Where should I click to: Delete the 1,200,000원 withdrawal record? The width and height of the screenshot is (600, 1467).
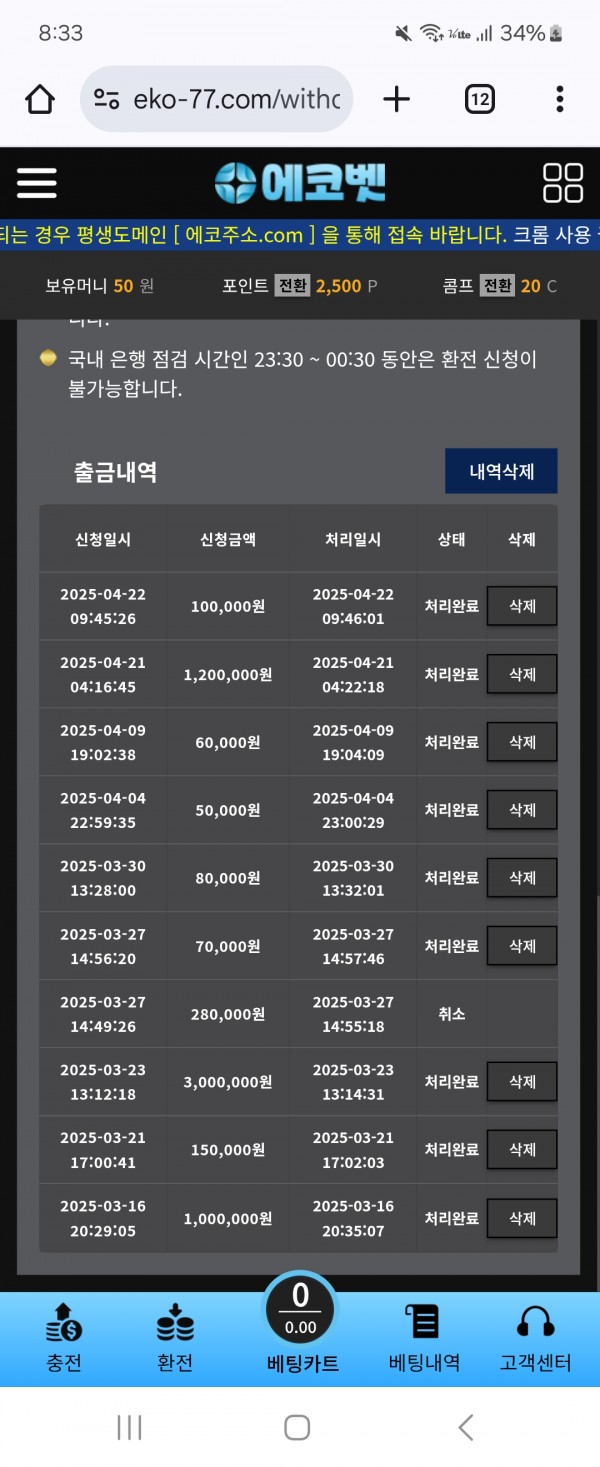pos(522,674)
